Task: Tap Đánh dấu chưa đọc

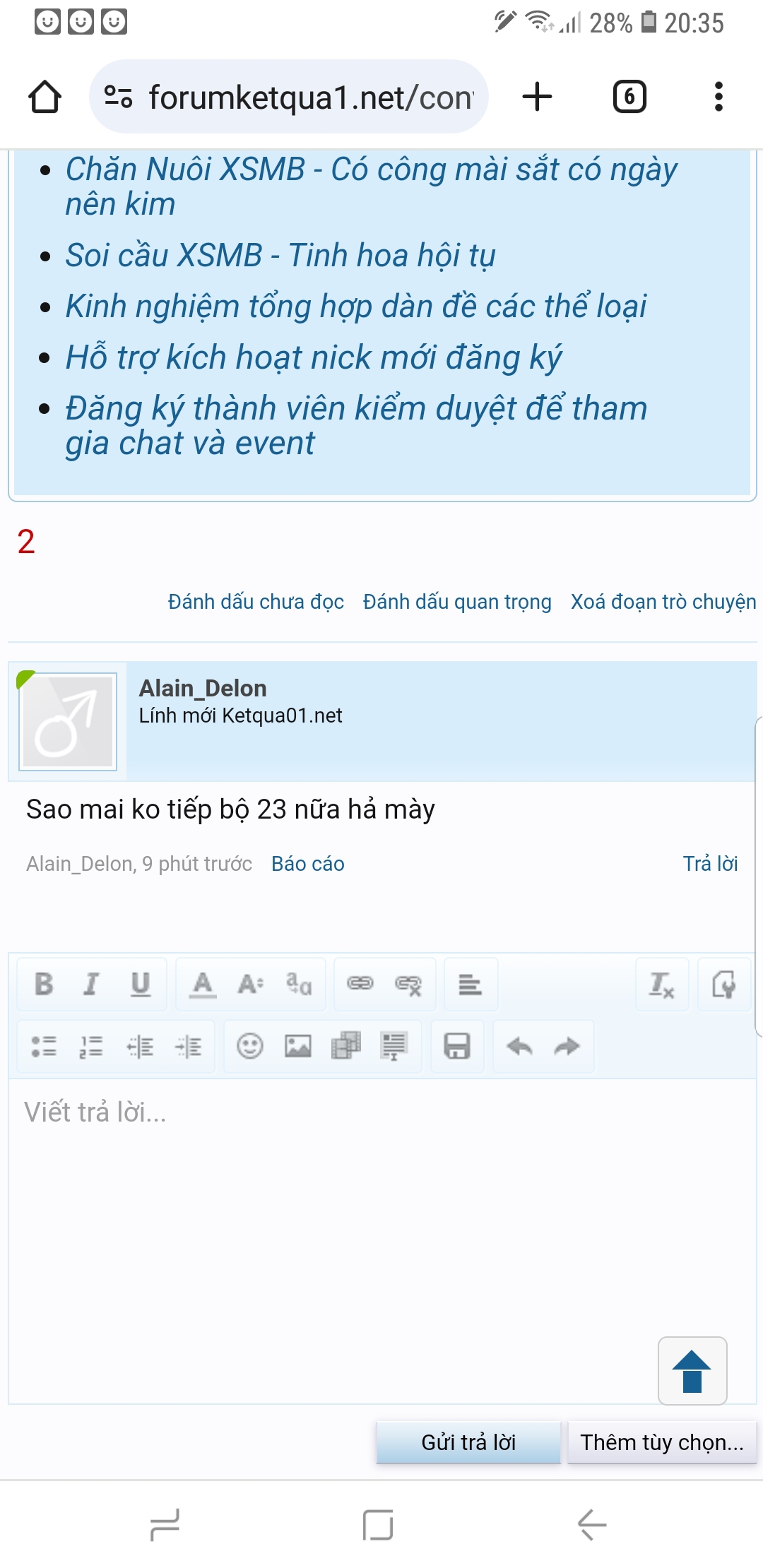Action: tap(256, 602)
